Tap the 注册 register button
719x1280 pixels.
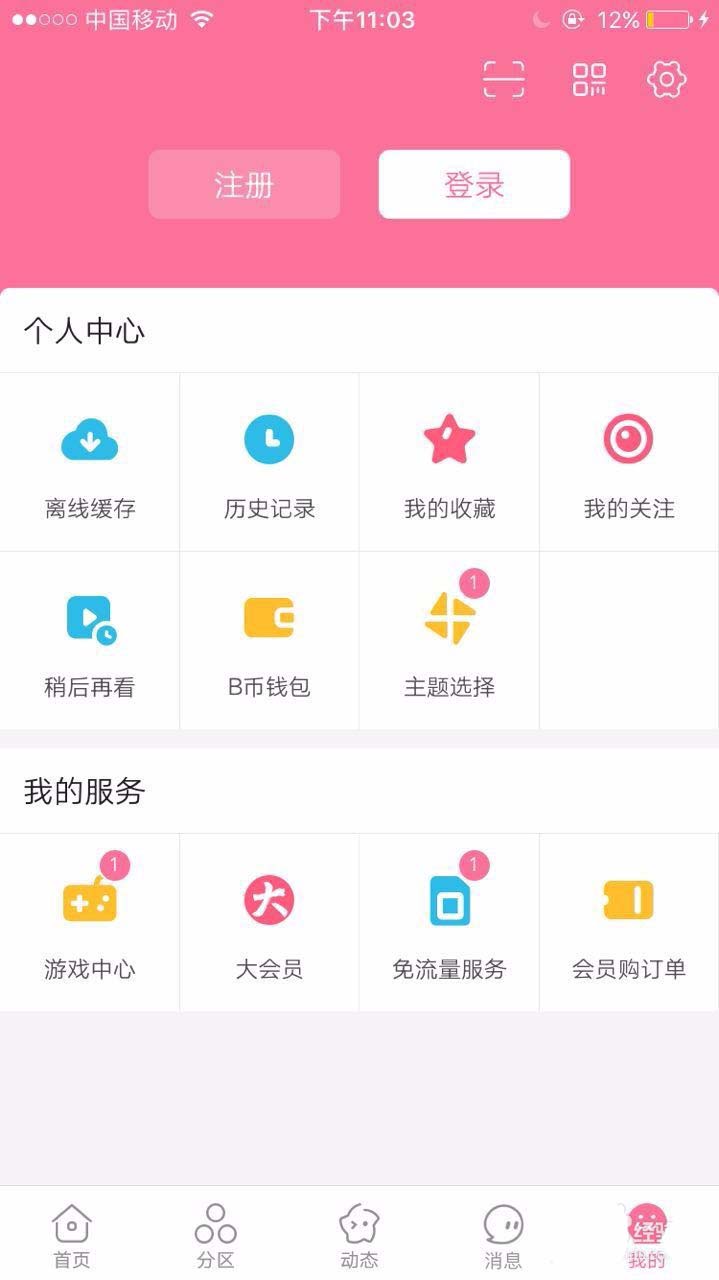(244, 185)
